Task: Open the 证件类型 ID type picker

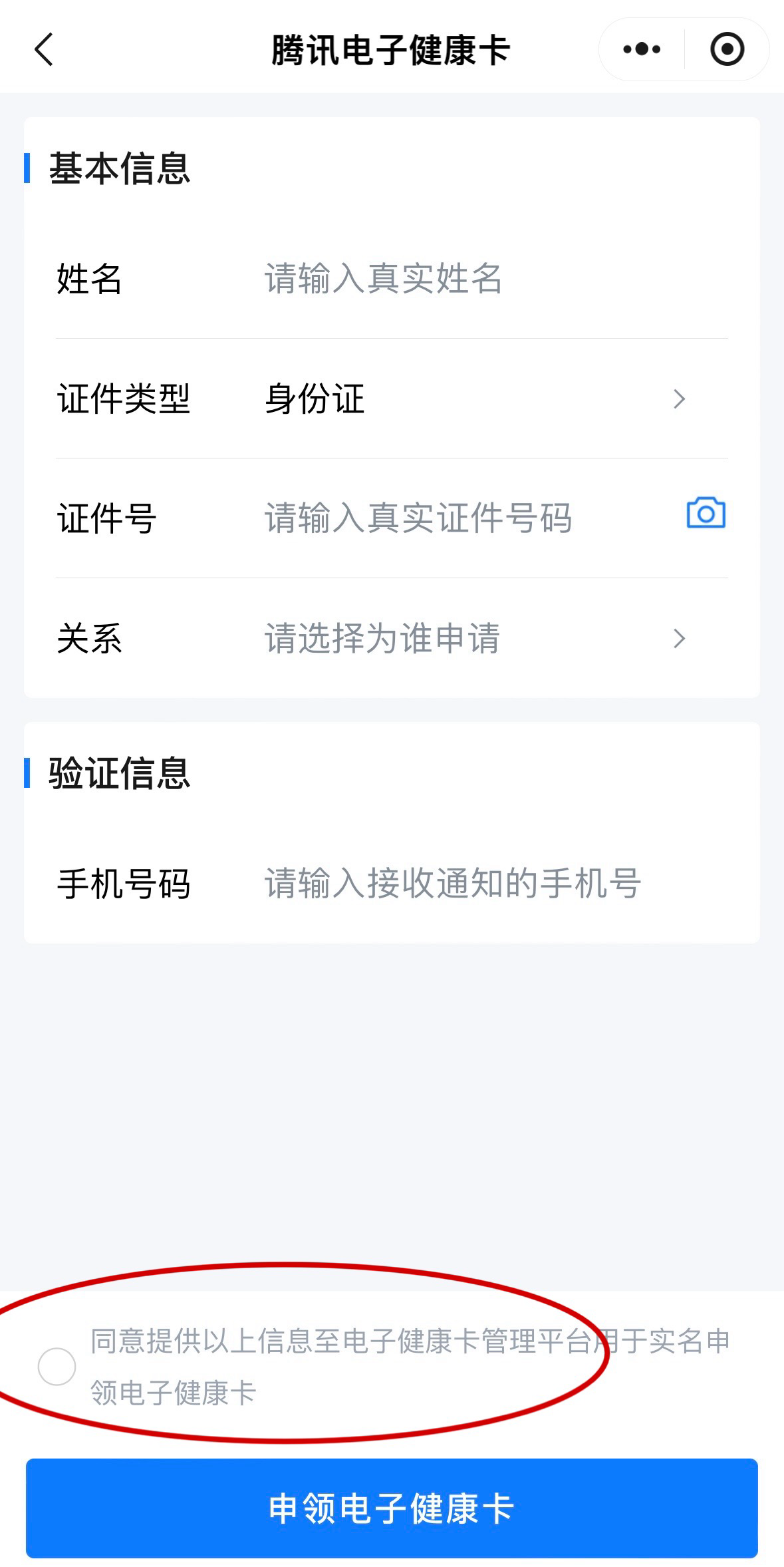Action: tap(472, 399)
